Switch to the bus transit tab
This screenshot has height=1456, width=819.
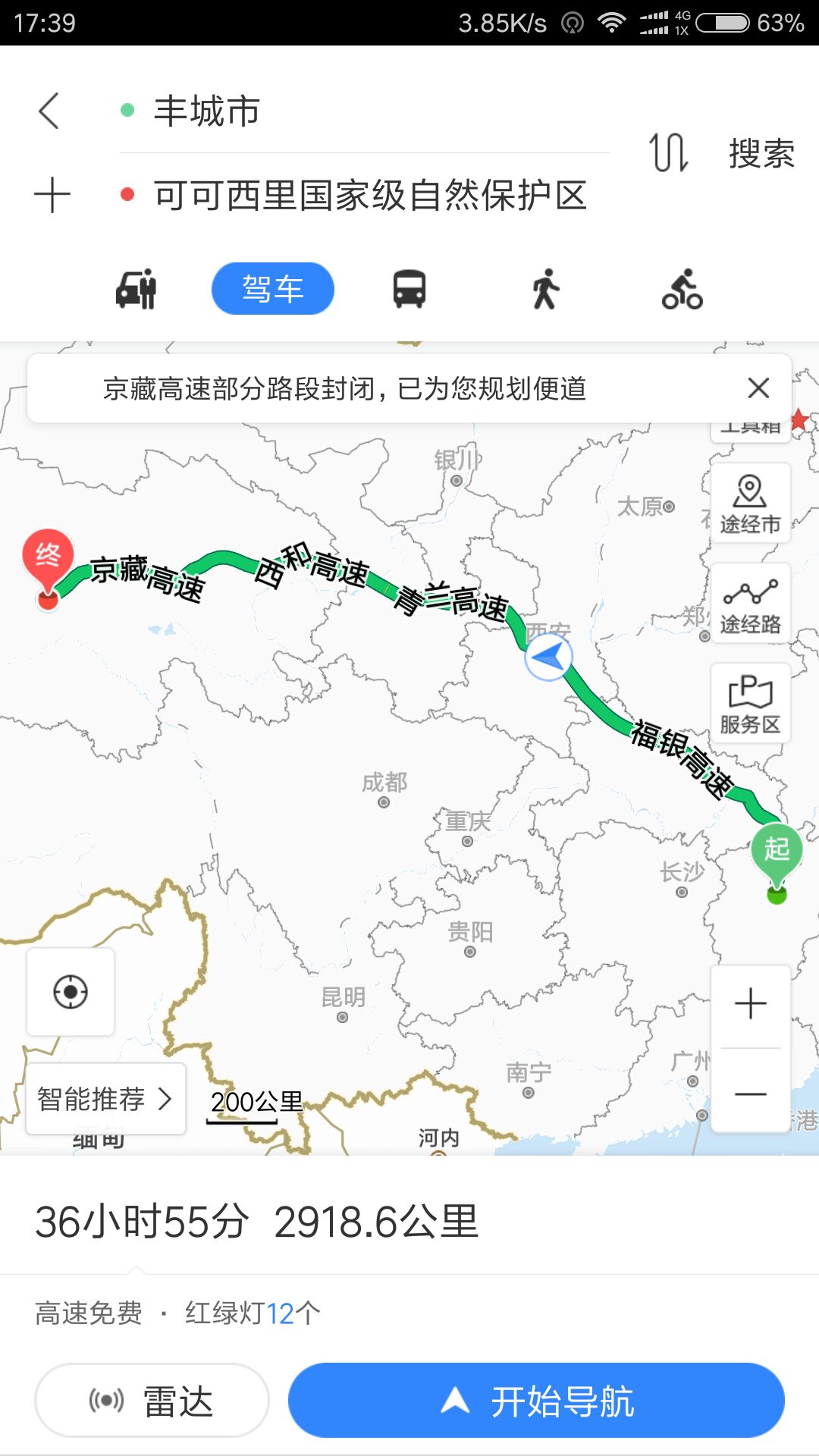pos(409,289)
